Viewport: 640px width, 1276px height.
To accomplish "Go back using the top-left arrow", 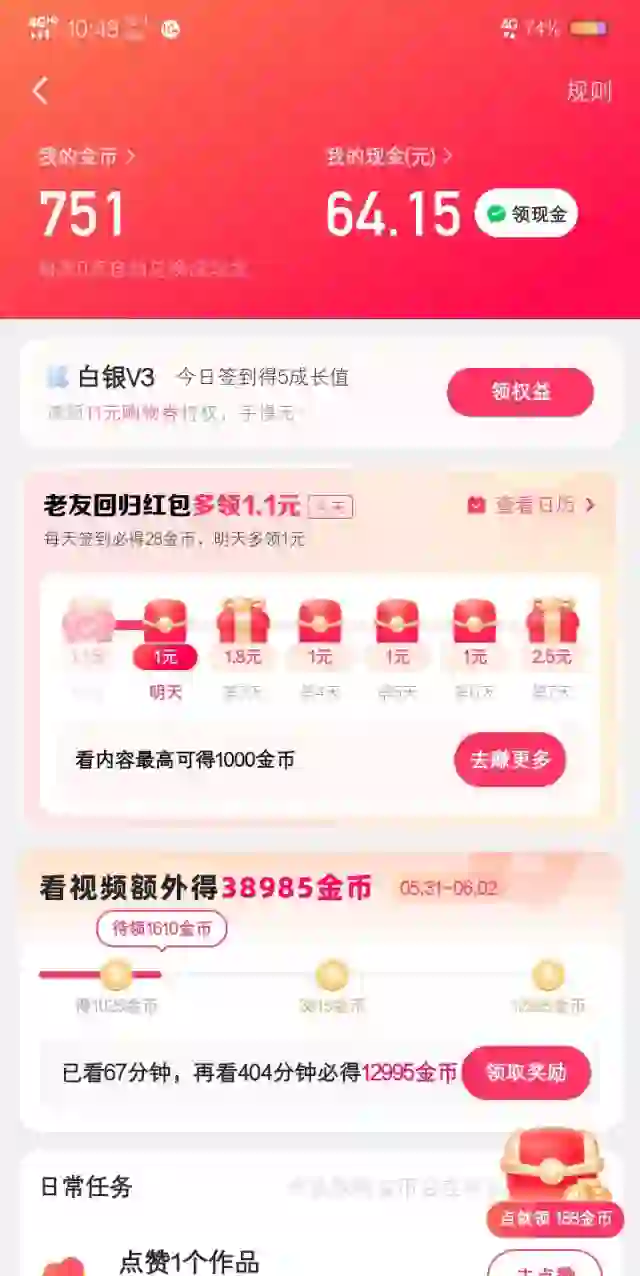I will pos(41,91).
